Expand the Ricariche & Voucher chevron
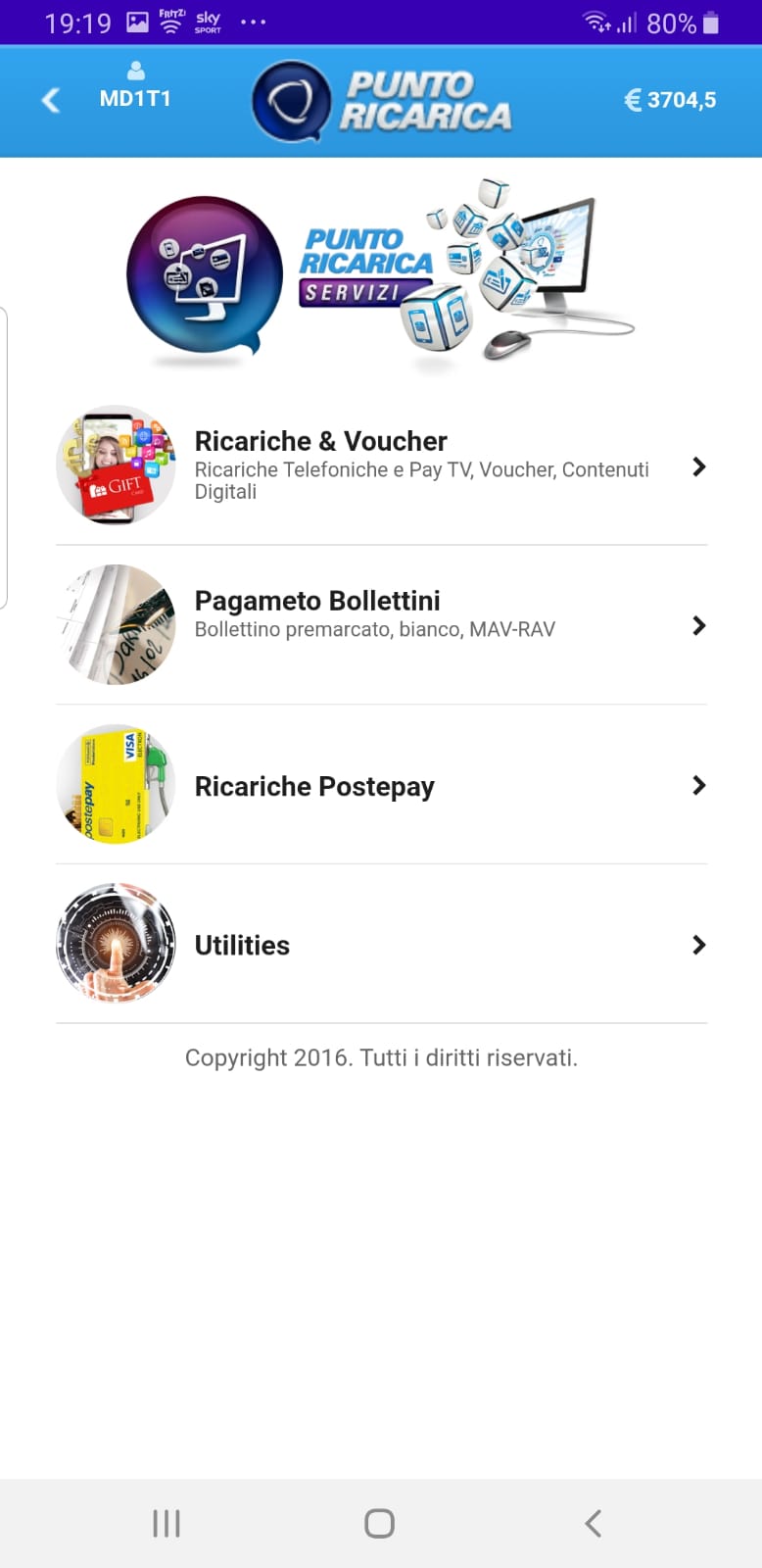The image size is (762, 1568). pyautogui.click(x=698, y=466)
